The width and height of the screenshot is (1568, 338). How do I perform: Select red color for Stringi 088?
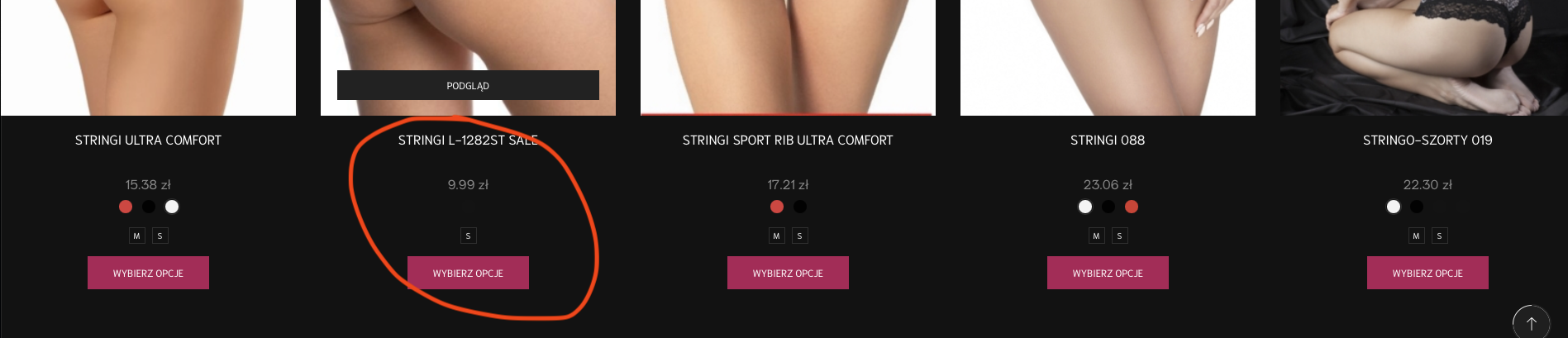1132,207
